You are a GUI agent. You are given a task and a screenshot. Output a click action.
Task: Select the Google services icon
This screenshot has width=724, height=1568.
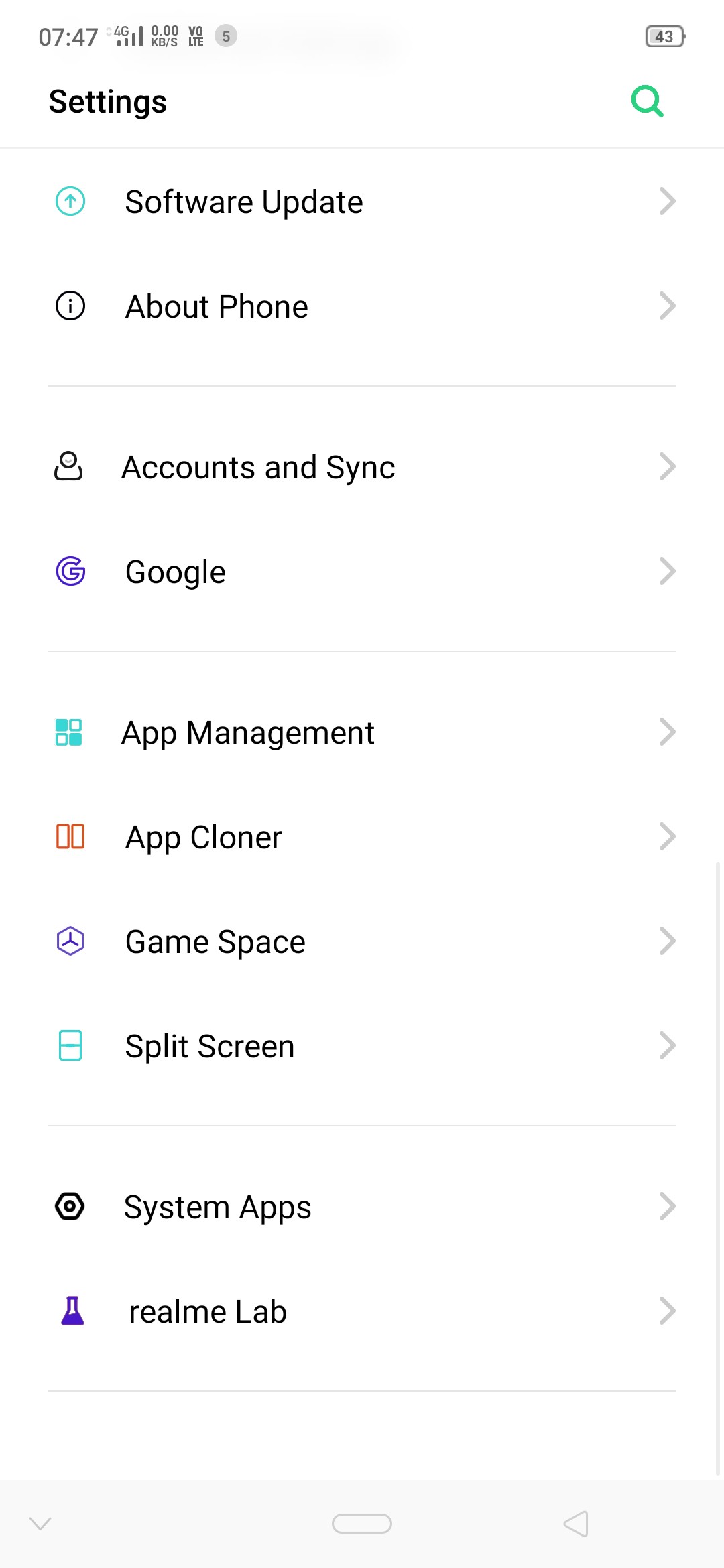[x=70, y=571]
